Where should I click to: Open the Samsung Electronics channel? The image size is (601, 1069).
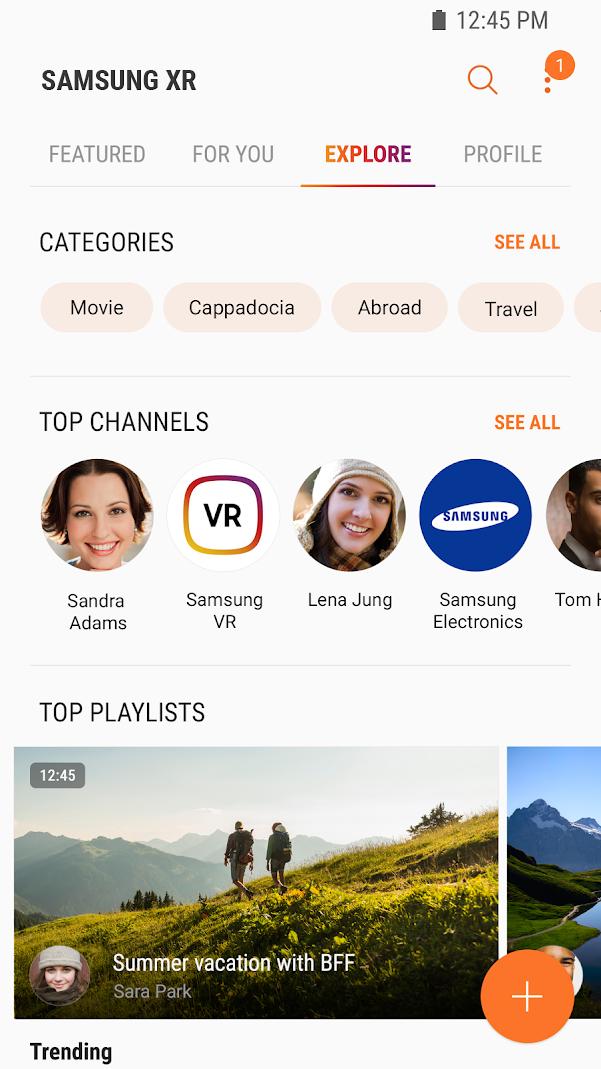[476, 544]
